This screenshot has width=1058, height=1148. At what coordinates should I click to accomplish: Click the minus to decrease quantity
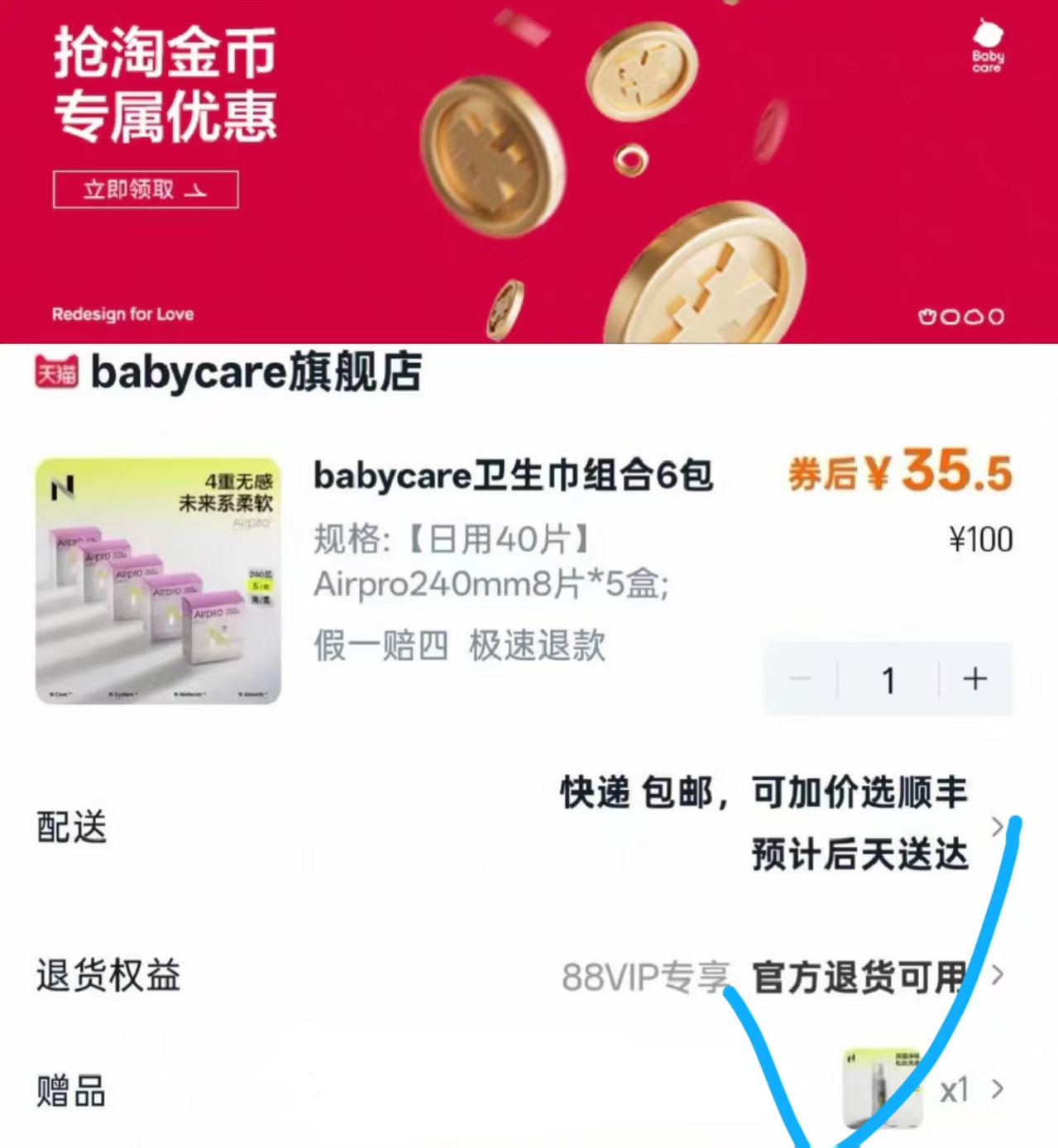[799, 679]
